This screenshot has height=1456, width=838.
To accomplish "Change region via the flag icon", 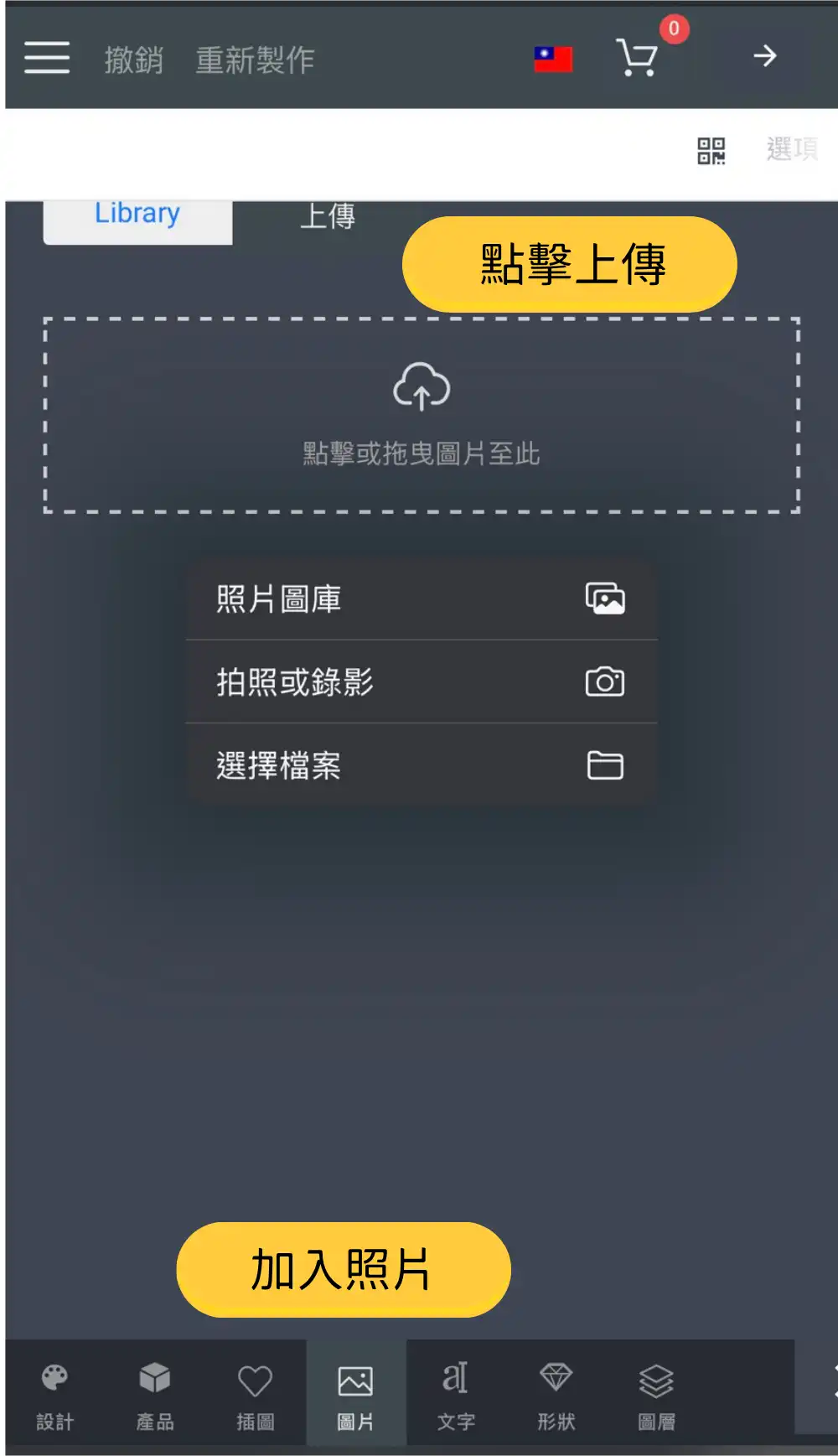I will click(553, 59).
